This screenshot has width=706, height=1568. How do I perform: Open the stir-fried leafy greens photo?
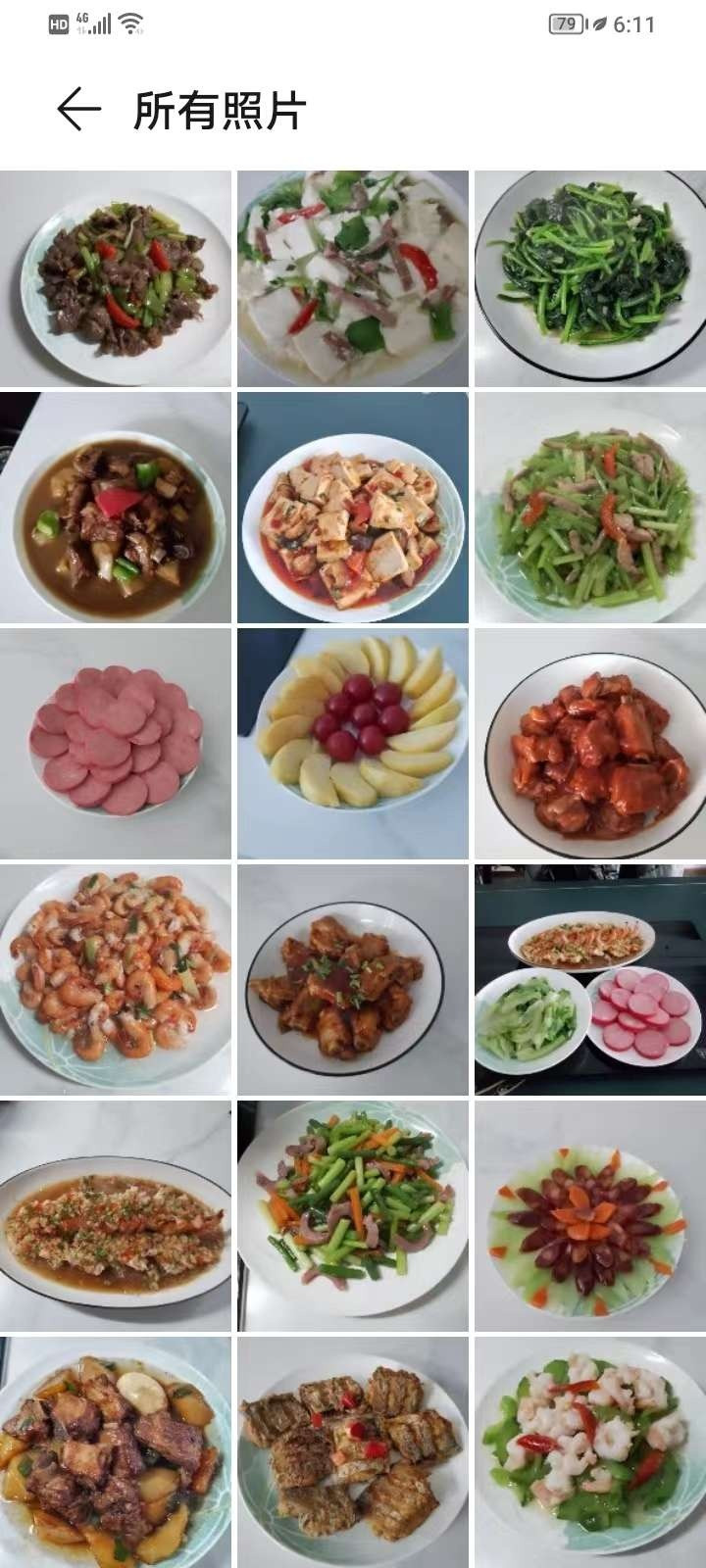590,278
